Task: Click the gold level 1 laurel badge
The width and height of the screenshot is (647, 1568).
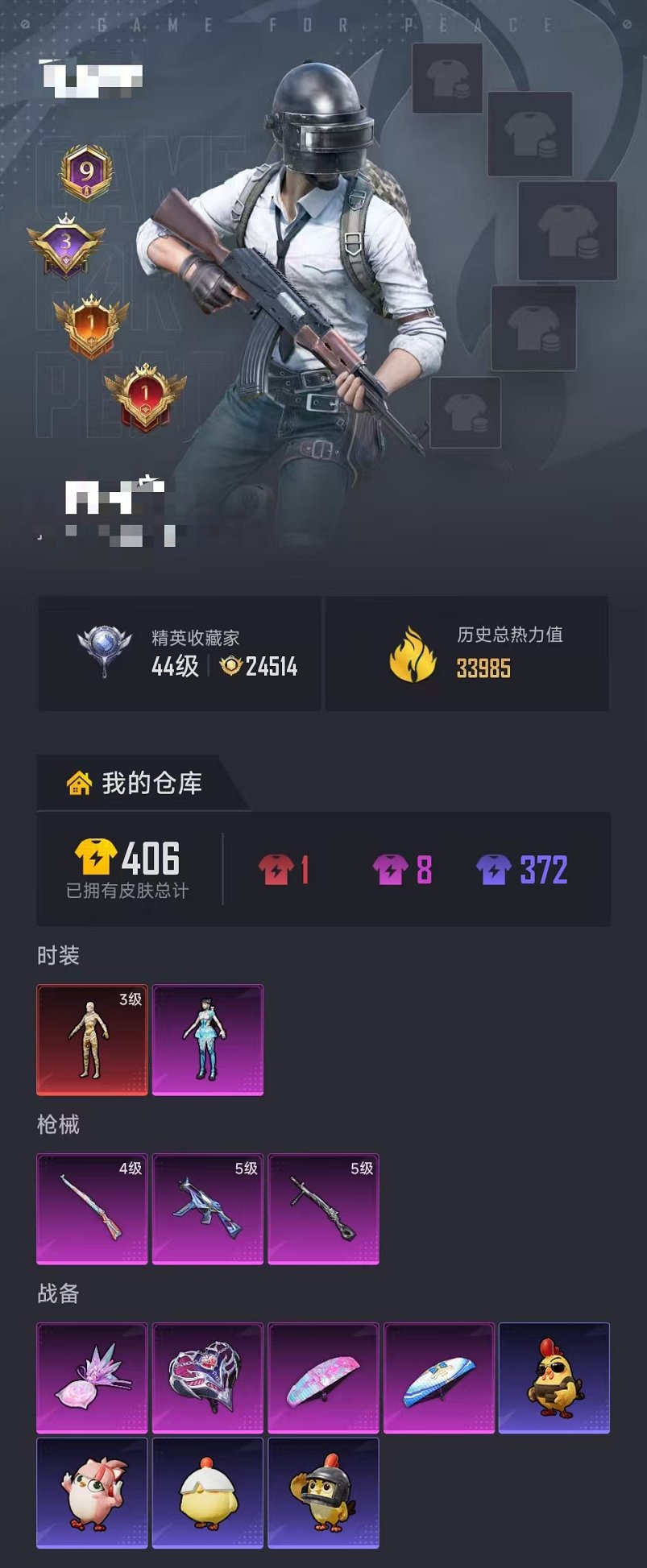Action: click(91, 322)
